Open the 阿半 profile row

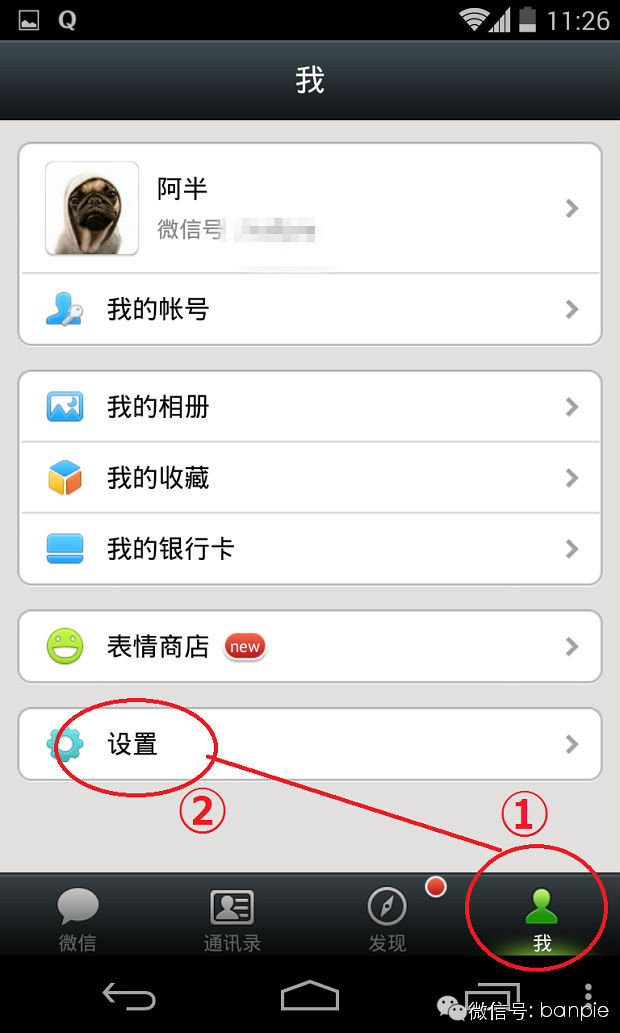tap(310, 208)
